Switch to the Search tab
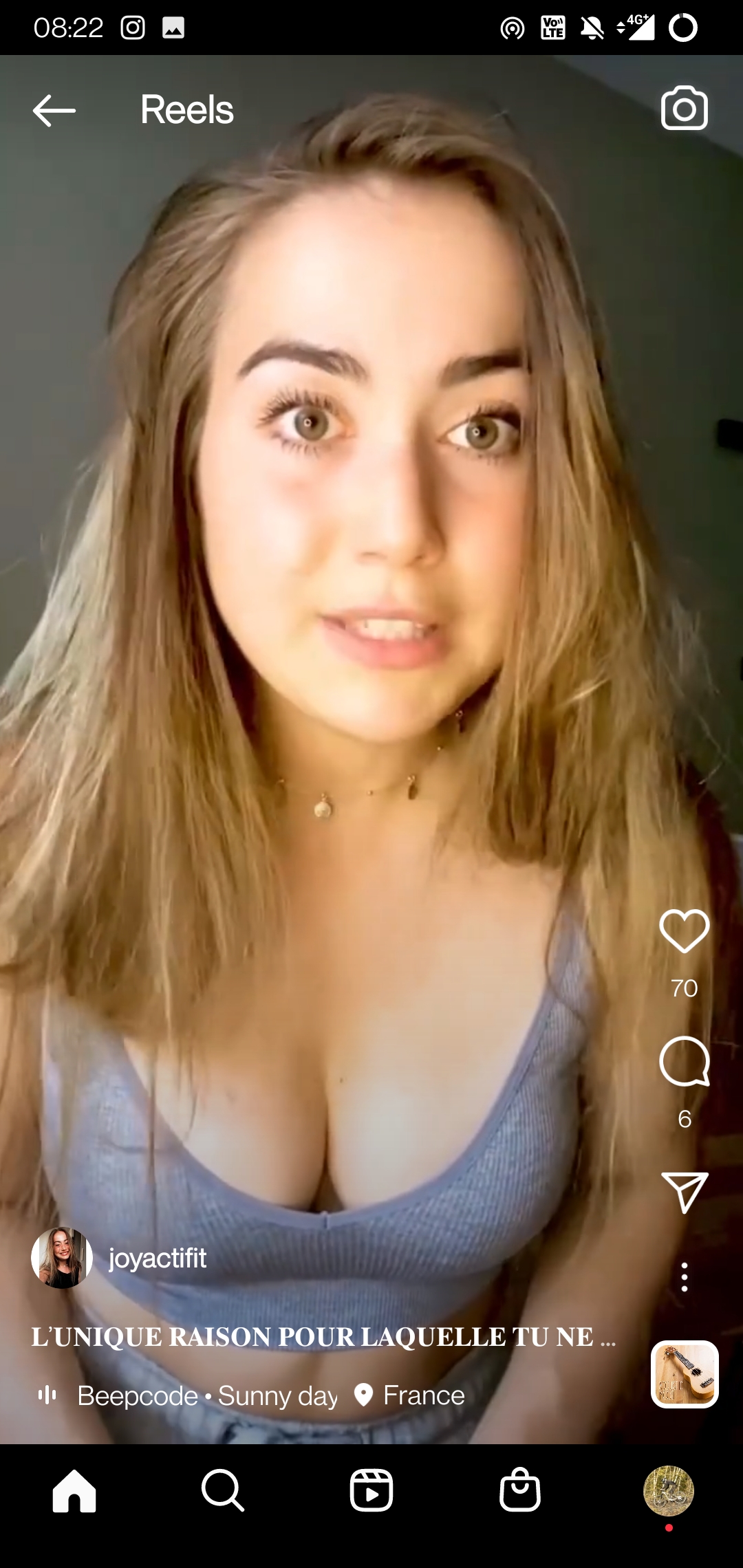Image resolution: width=743 pixels, height=1568 pixels. pos(223,1490)
